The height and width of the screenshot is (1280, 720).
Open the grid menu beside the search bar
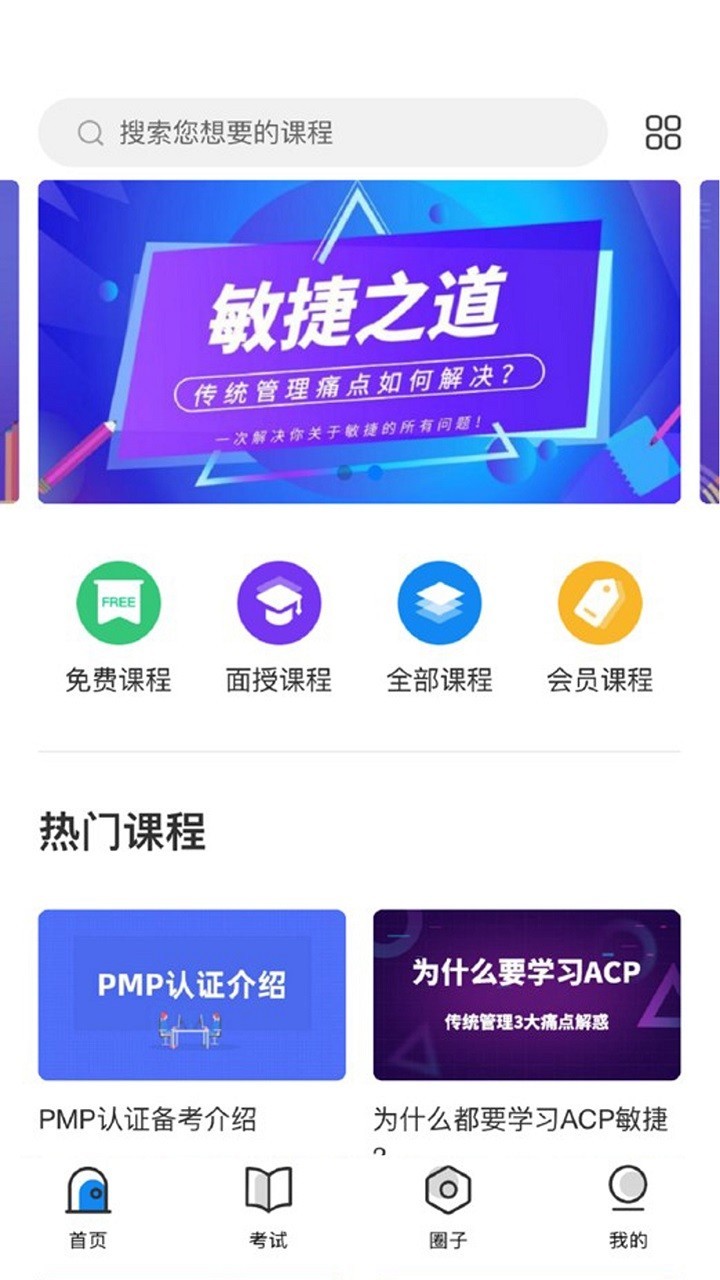tap(661, 129)
